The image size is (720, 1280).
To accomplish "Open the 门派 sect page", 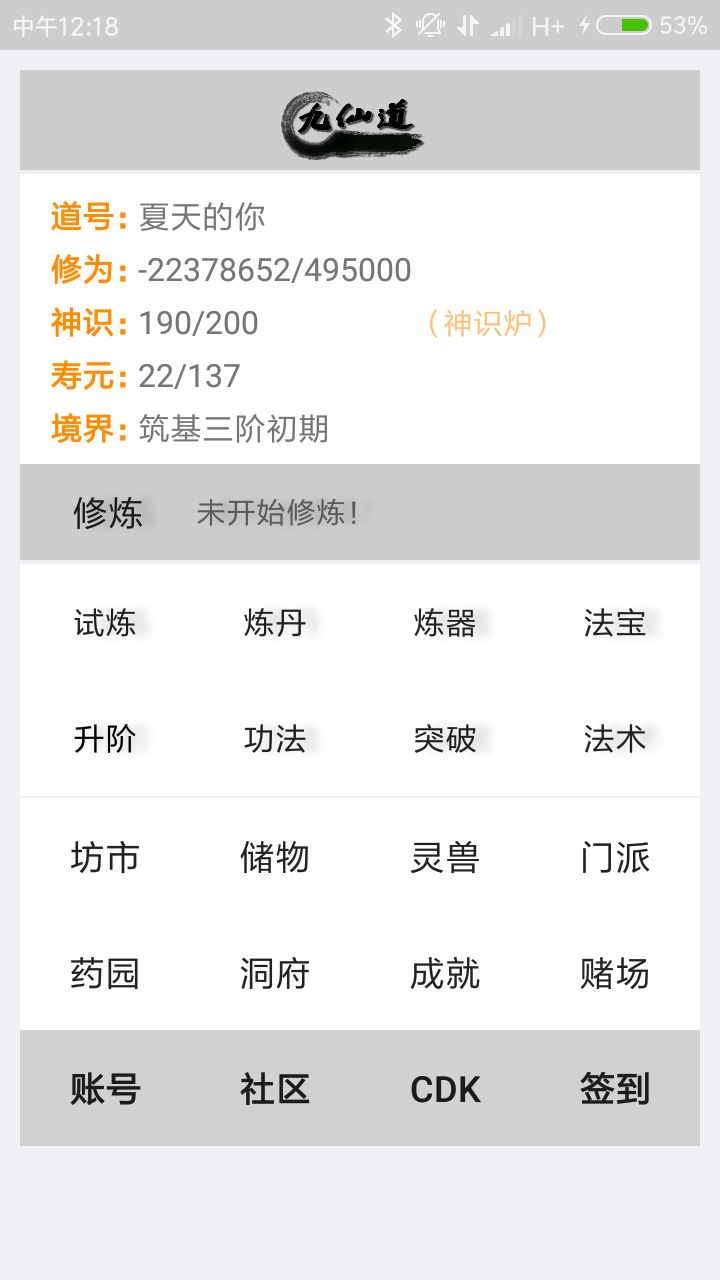I will (615, 857).
